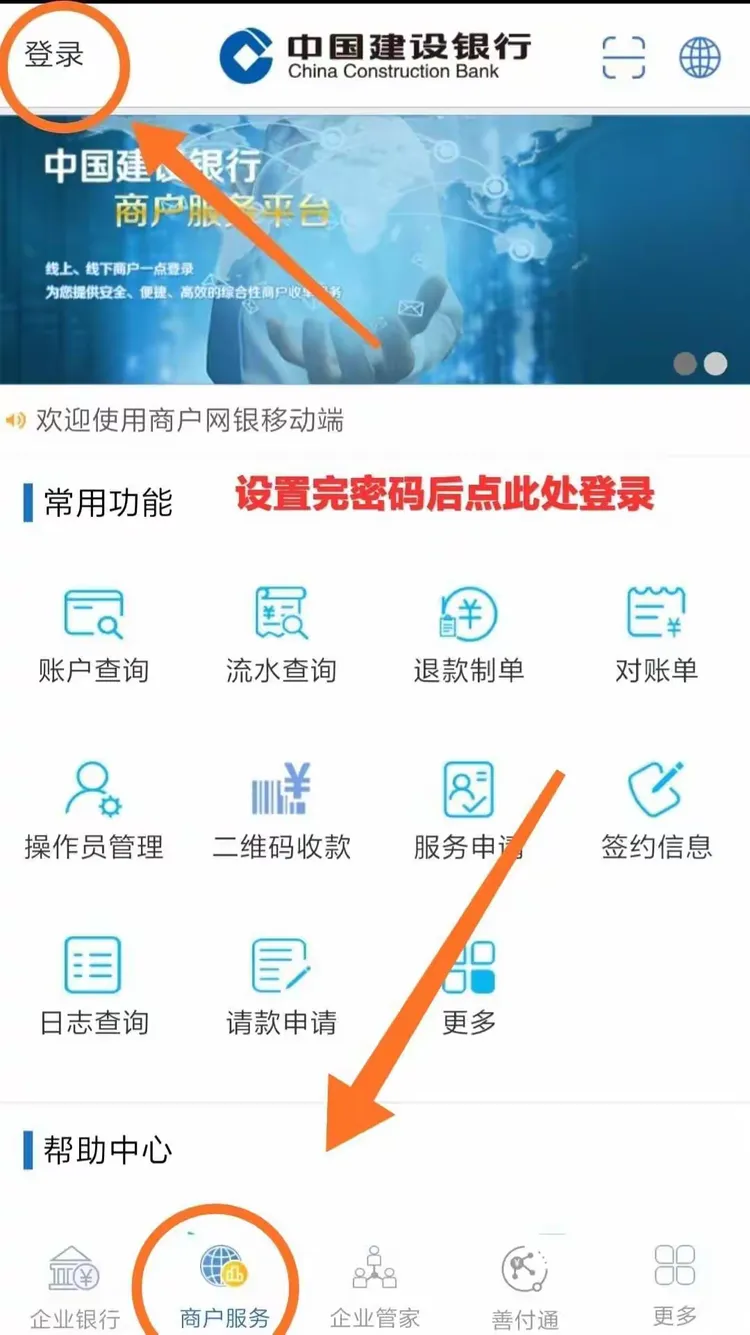This screenshot has height=1335, width=750.
Task: Expand the 更多 grid item for more functions
Action: point(467,975)
